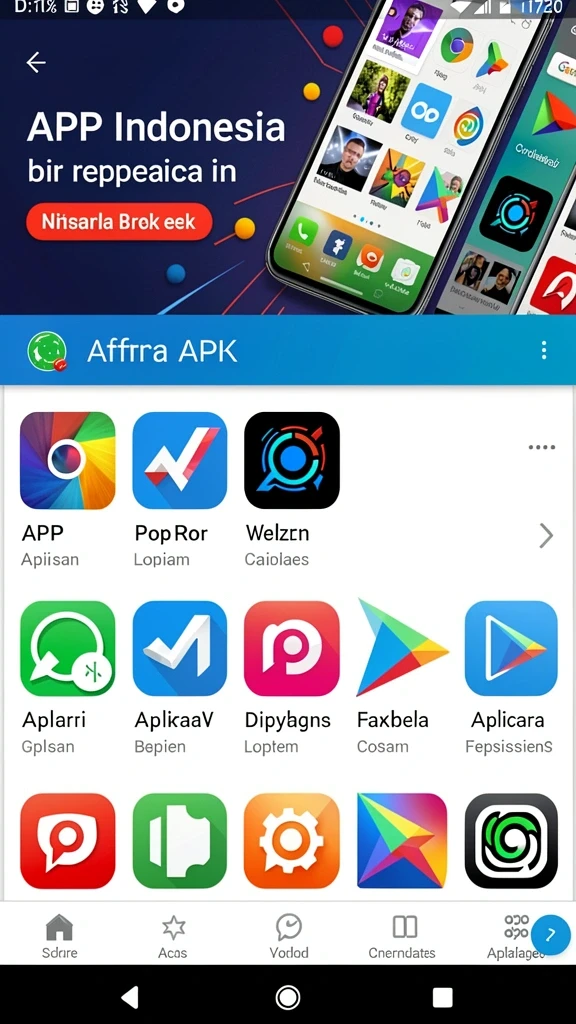
Task: Switch to the Sdrire home tab
Action: click(x=59, y=936)
